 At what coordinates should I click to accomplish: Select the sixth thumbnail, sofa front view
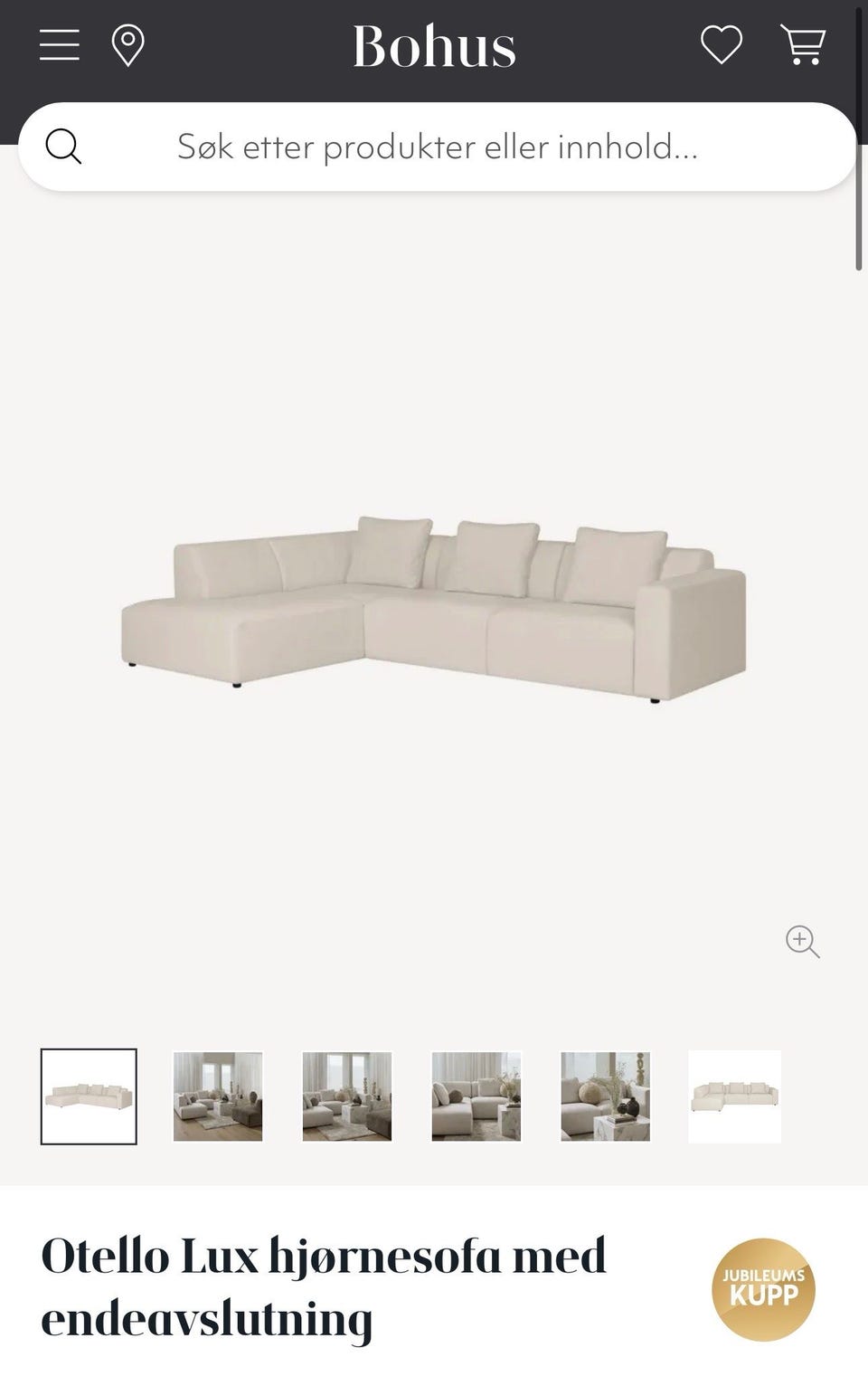pyautogui.click(x=734, y=1096)
